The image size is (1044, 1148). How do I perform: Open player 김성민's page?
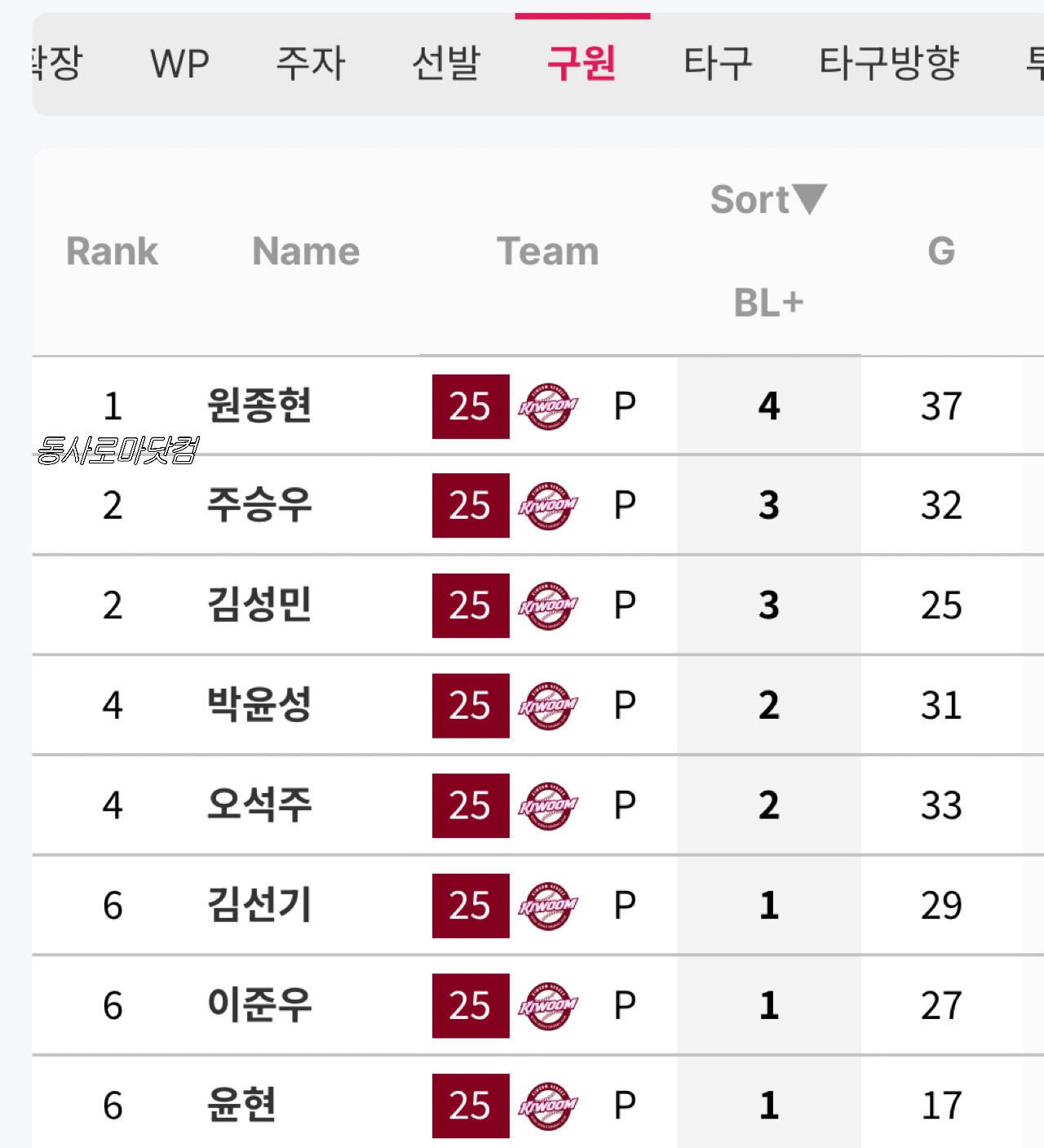259,605
